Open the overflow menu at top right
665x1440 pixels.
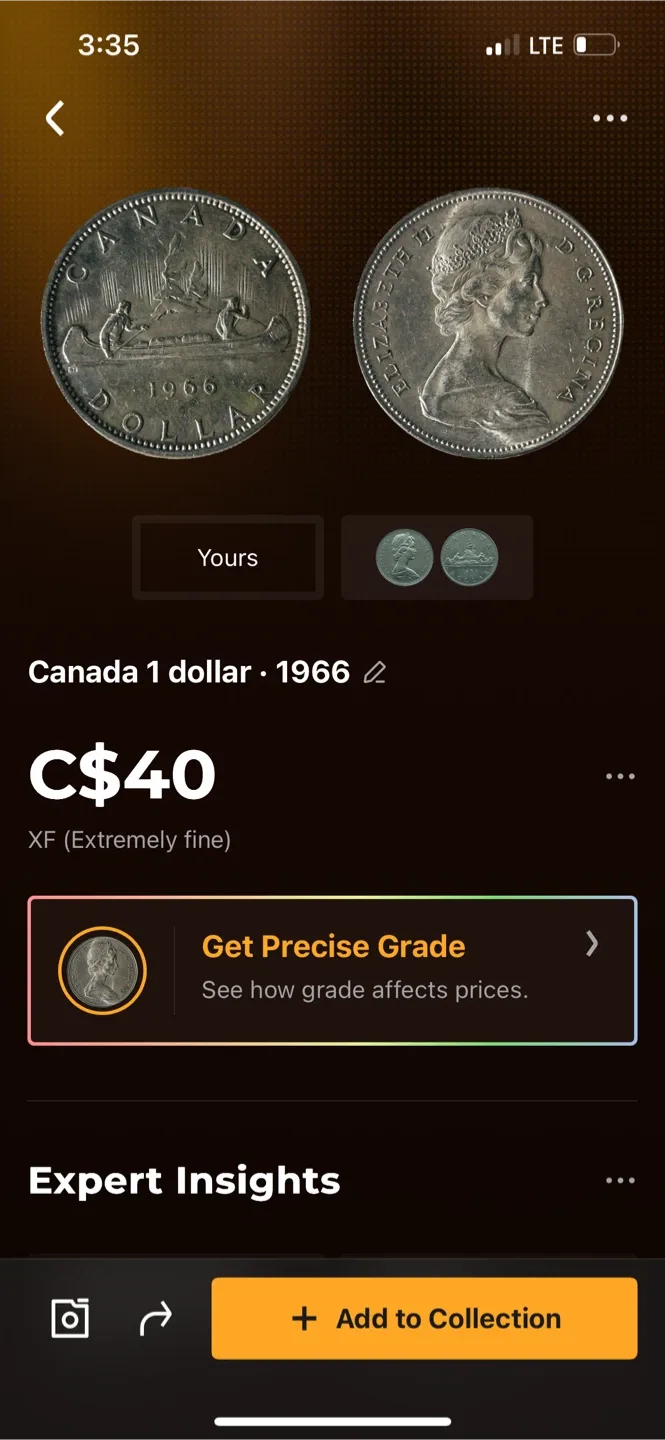point(610,118)
